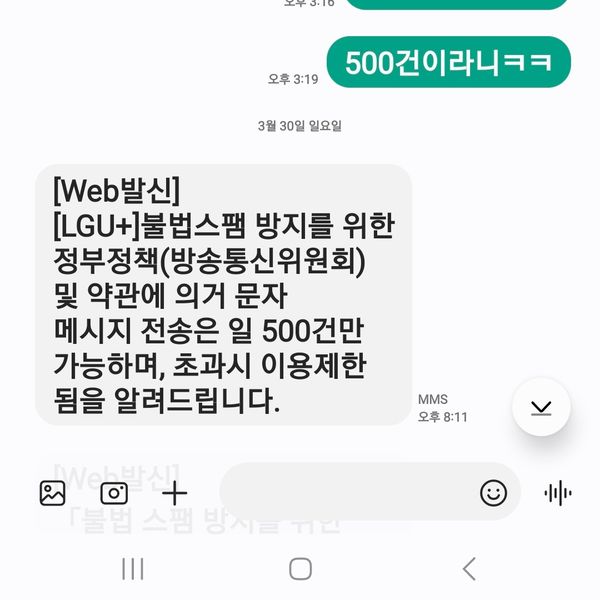Open the gallery image picker

tap(52, 492)
